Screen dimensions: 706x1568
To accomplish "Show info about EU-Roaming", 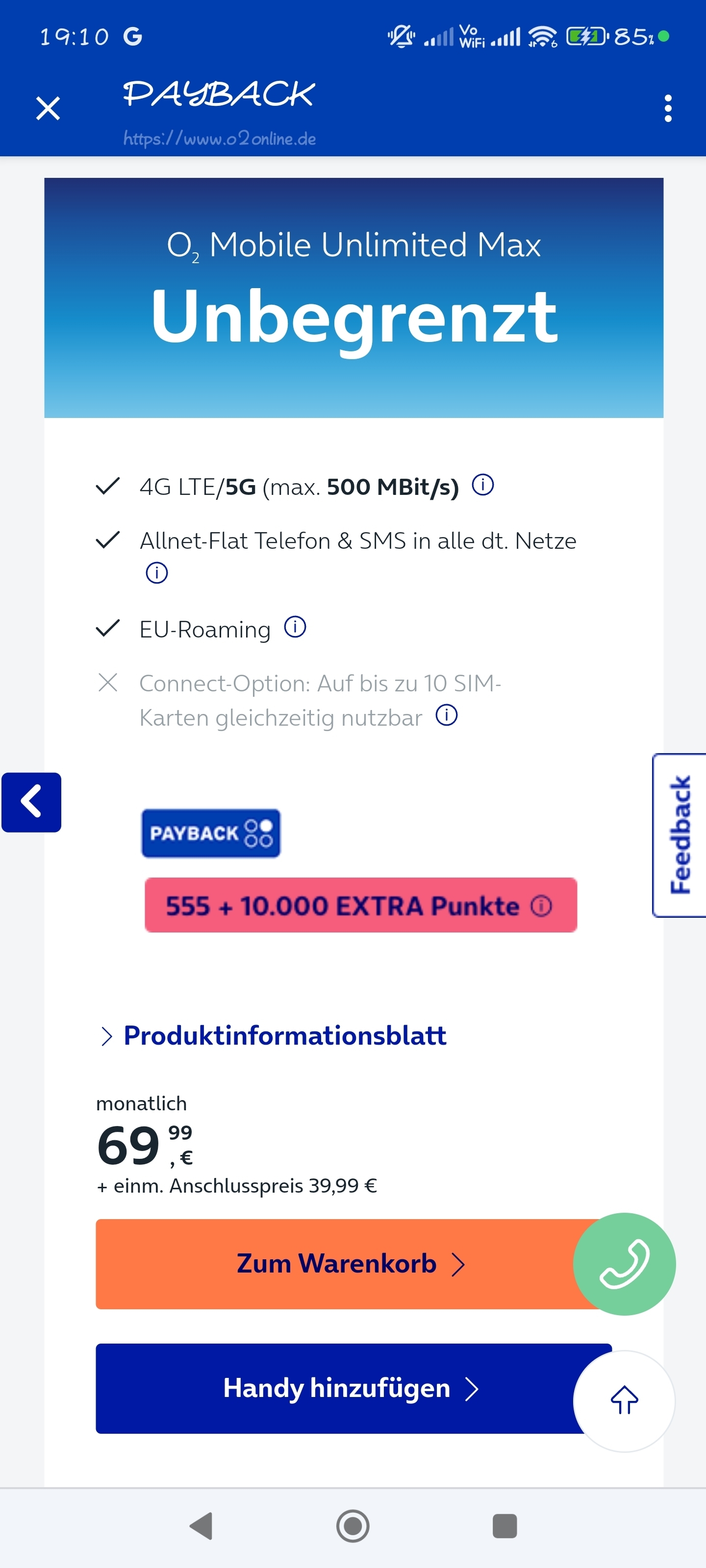I will (x=295, y=627).
